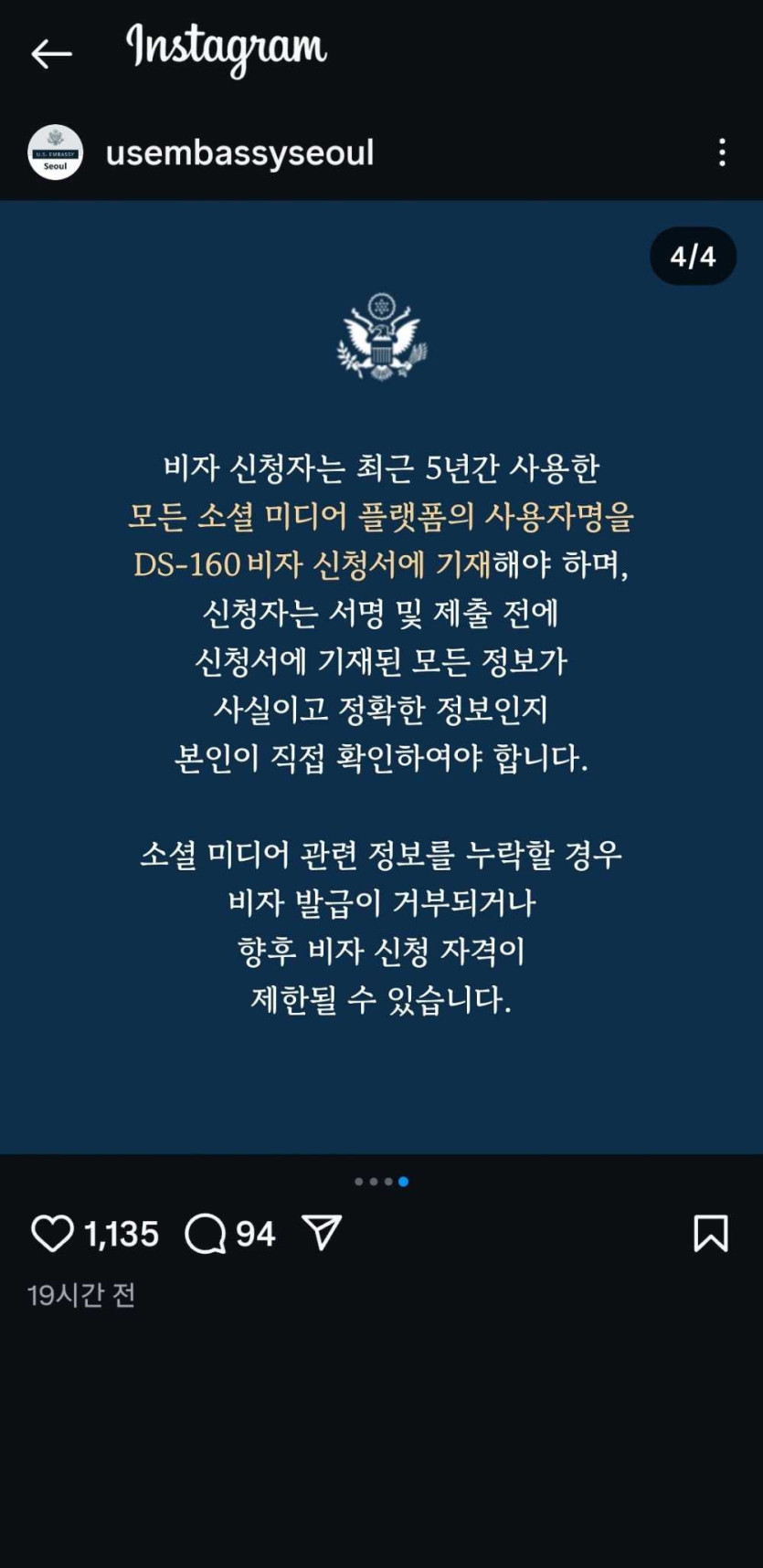Open the comments on this post
Screen dimensions: 763x1568
[x=206, y=1234]
